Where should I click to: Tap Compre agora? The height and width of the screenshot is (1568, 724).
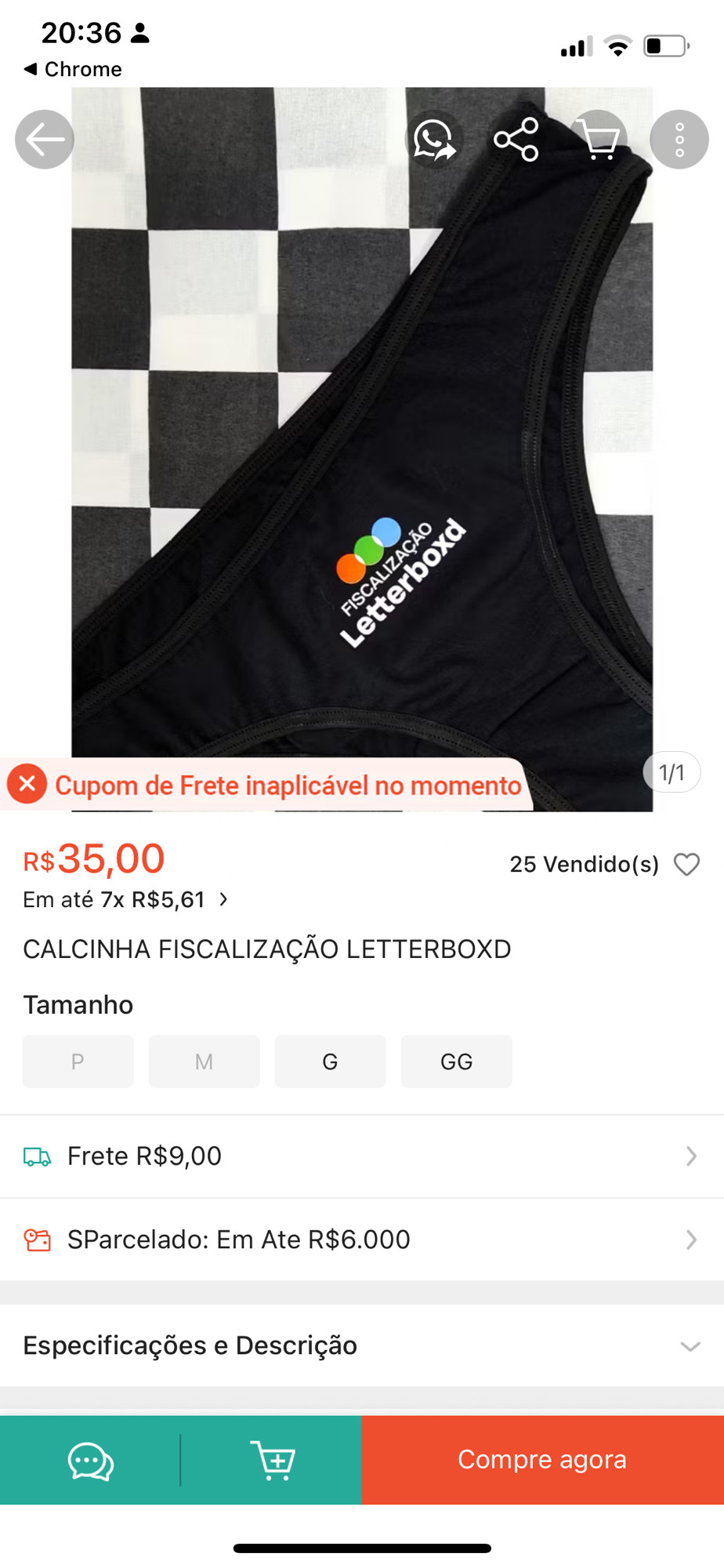click(x=542, y=1460)
